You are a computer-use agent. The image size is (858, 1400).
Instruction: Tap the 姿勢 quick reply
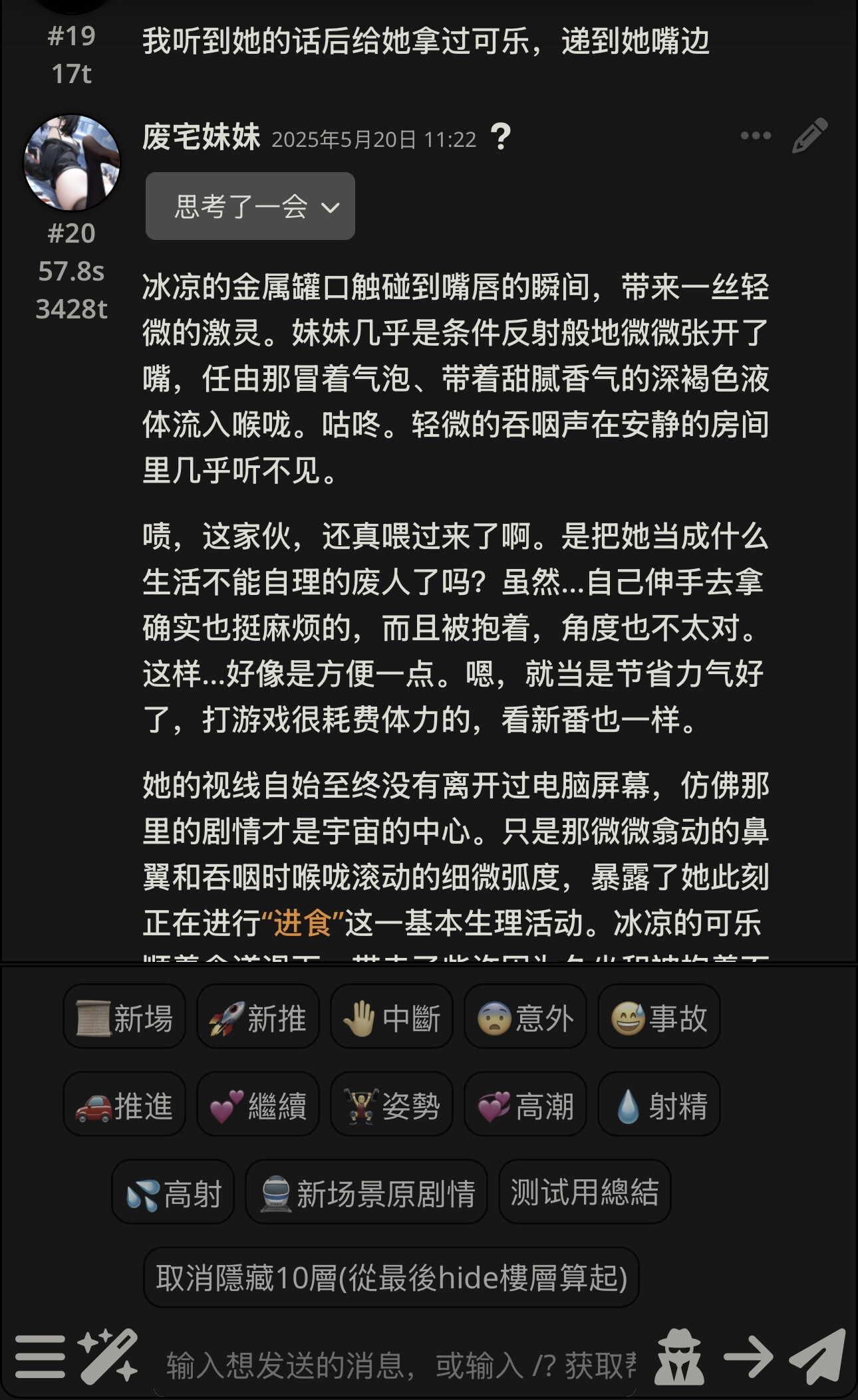click(x=392, y=1106)
